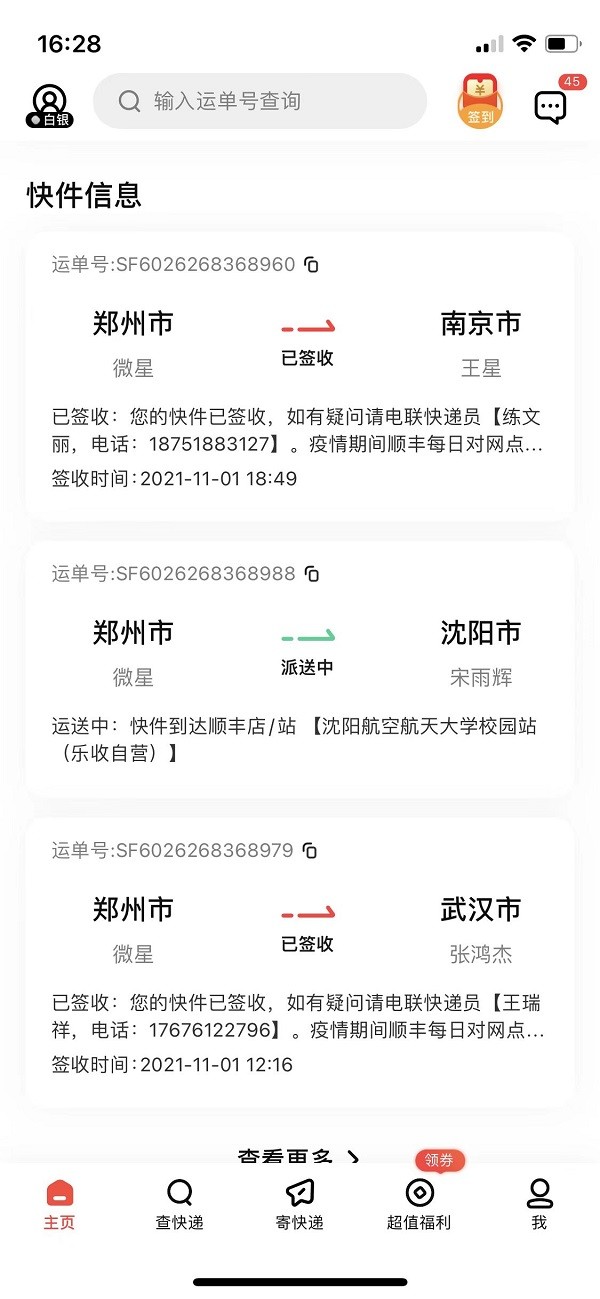This screenshot has width=600, height=1299.
Task: Open the profile avatar with 白银 badge
Action: pyautogui.click(x=49, y=104)
